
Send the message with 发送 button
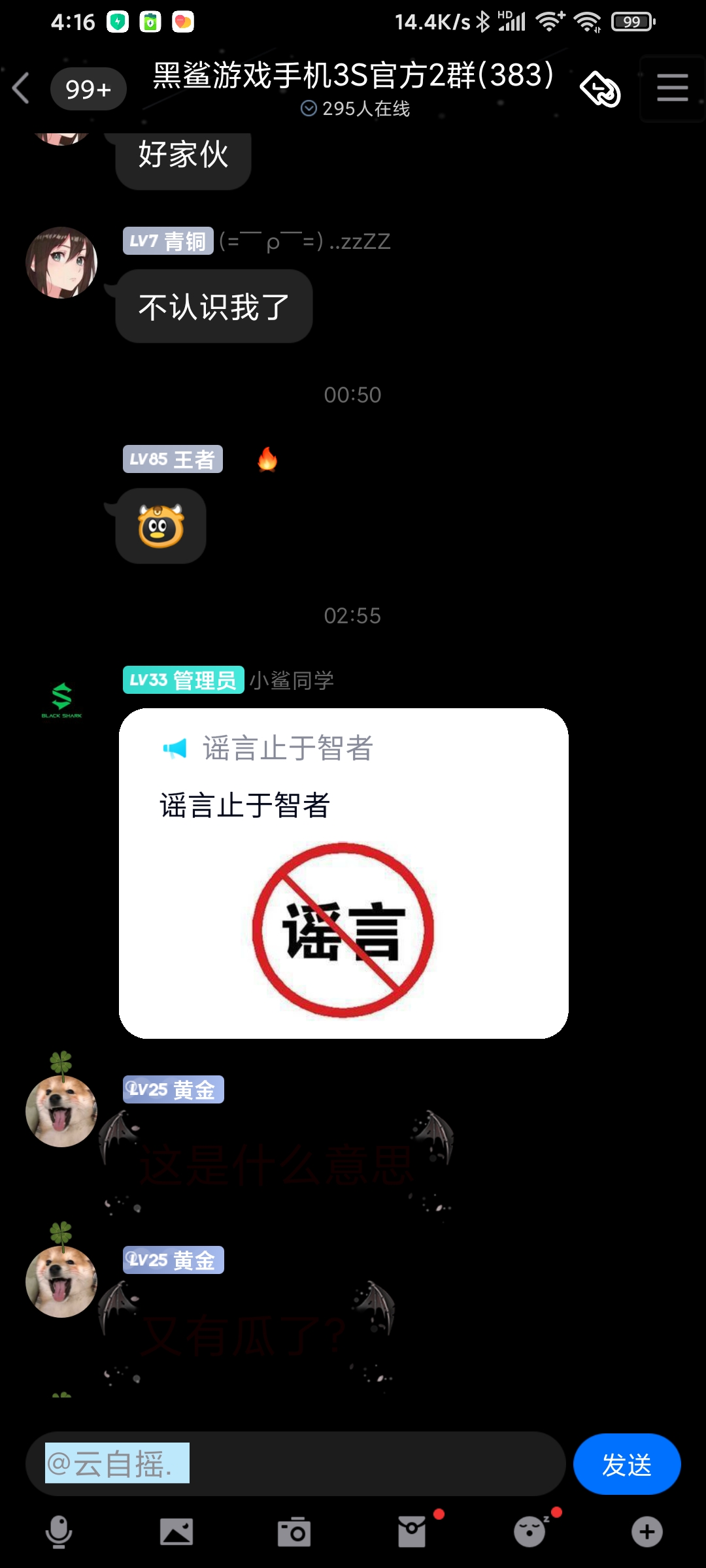[x=627, y=1464]
